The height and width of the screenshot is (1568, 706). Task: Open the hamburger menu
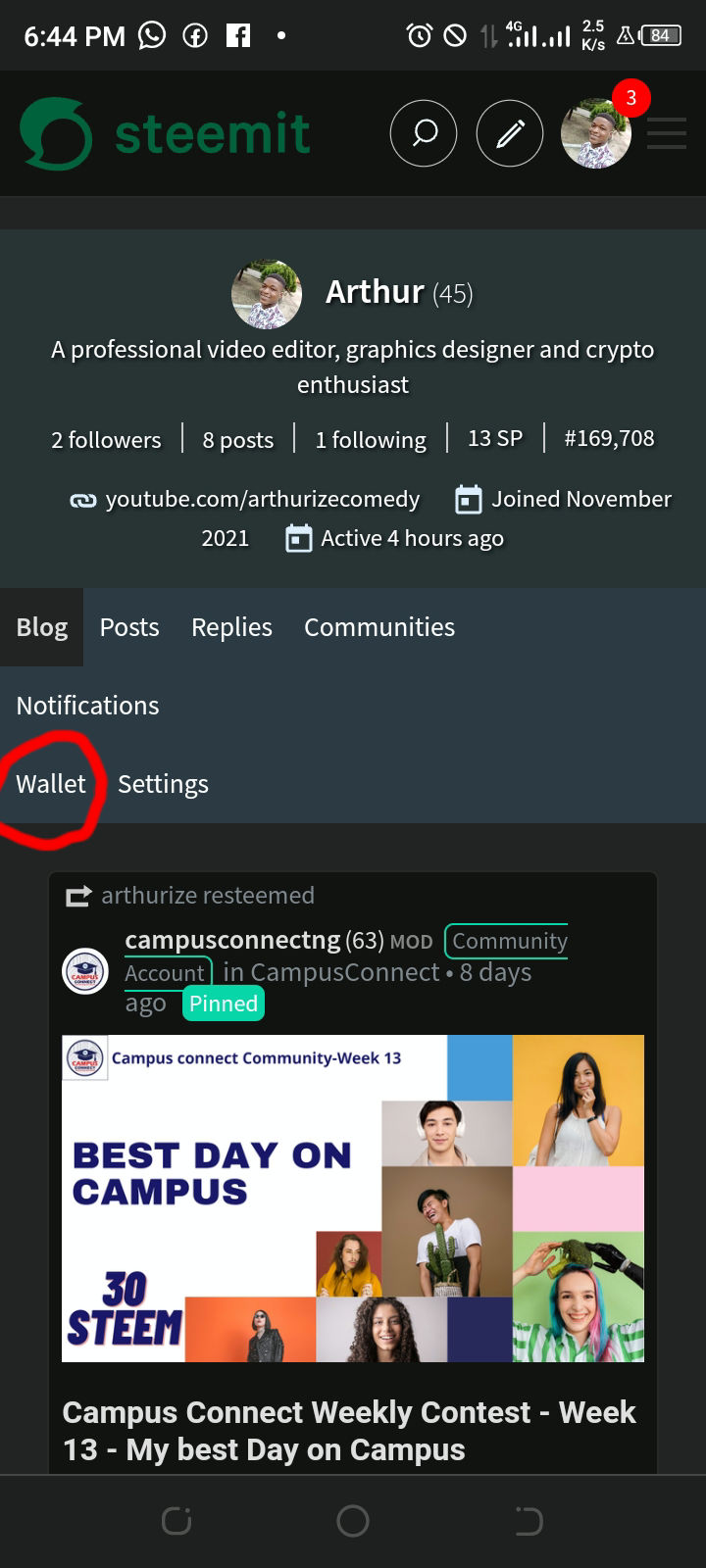click(667, 133)
